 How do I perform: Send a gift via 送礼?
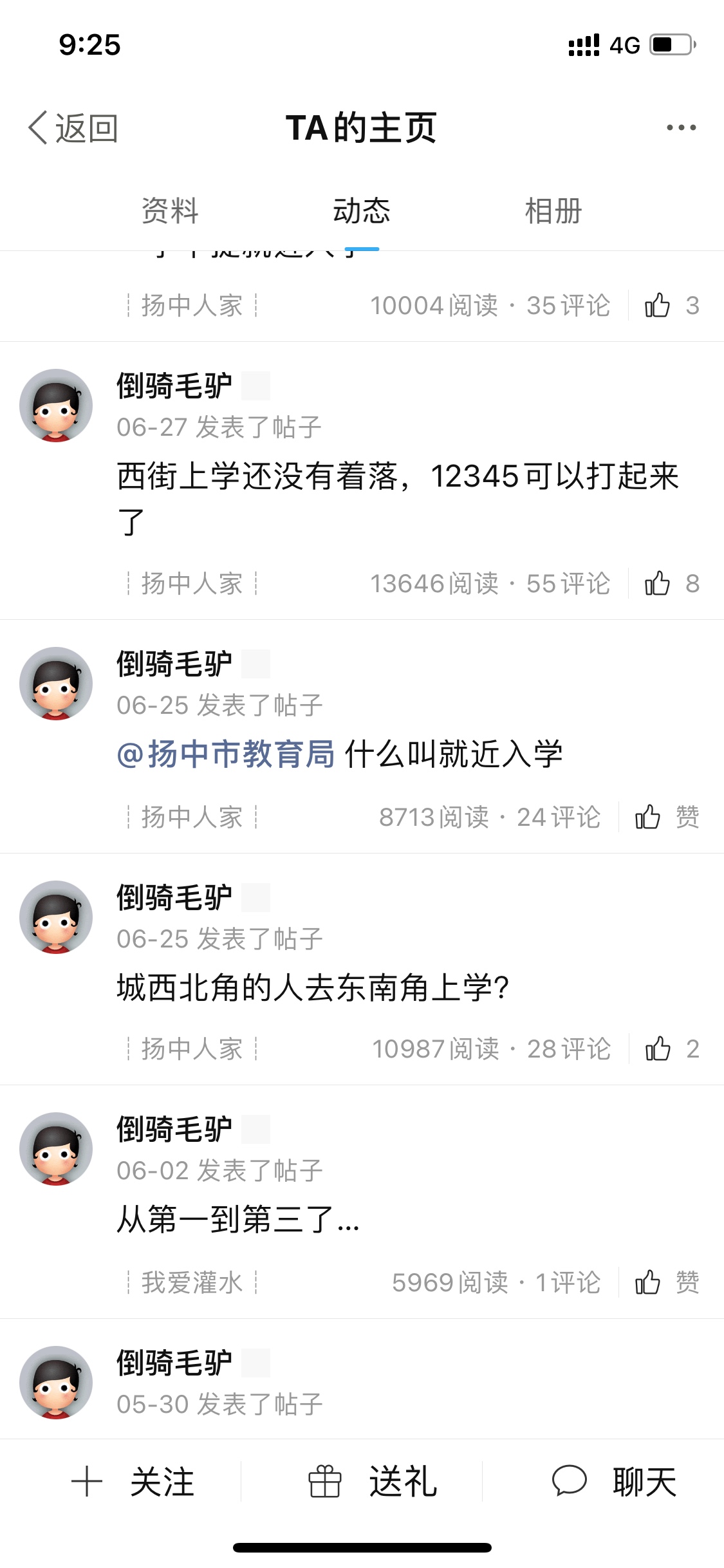[373, 1482]
